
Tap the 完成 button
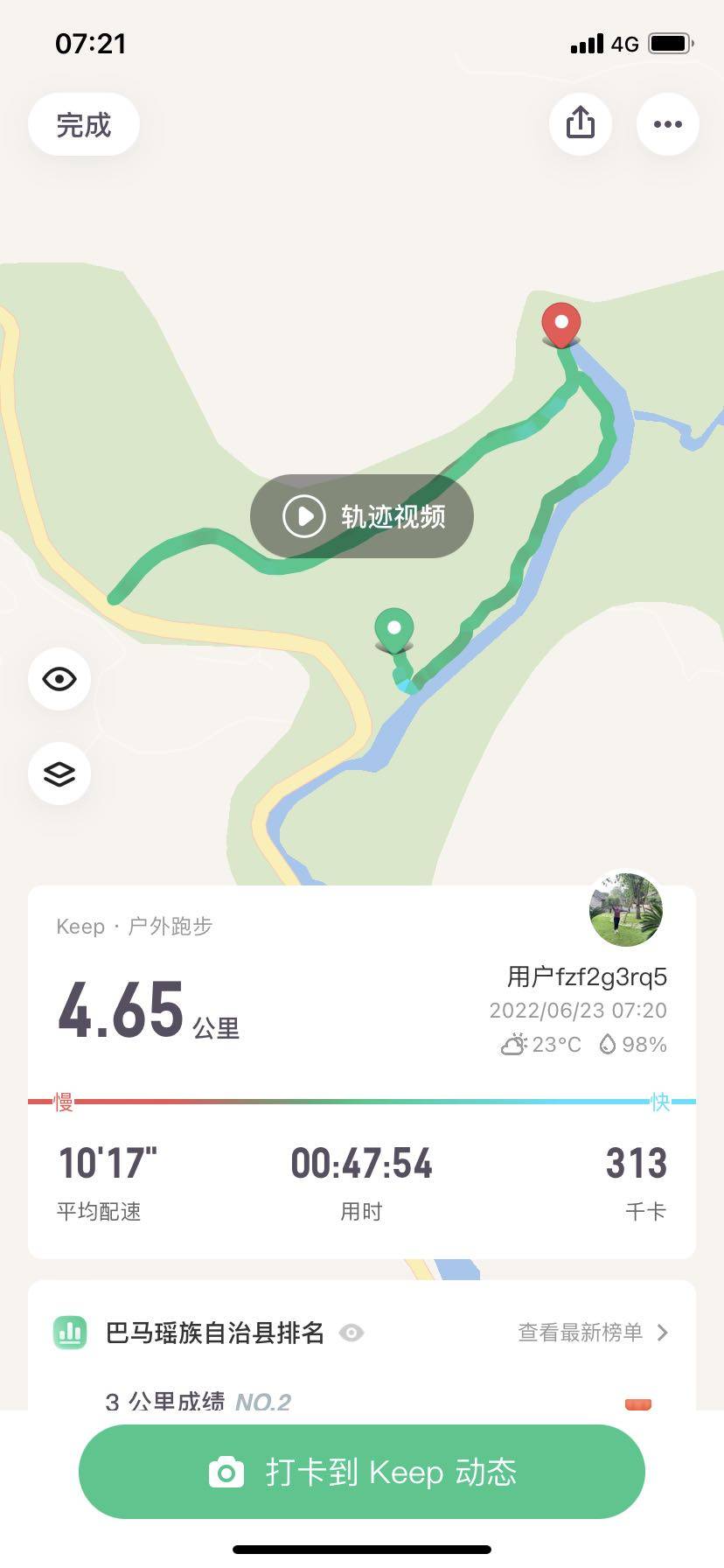(84, 125)
